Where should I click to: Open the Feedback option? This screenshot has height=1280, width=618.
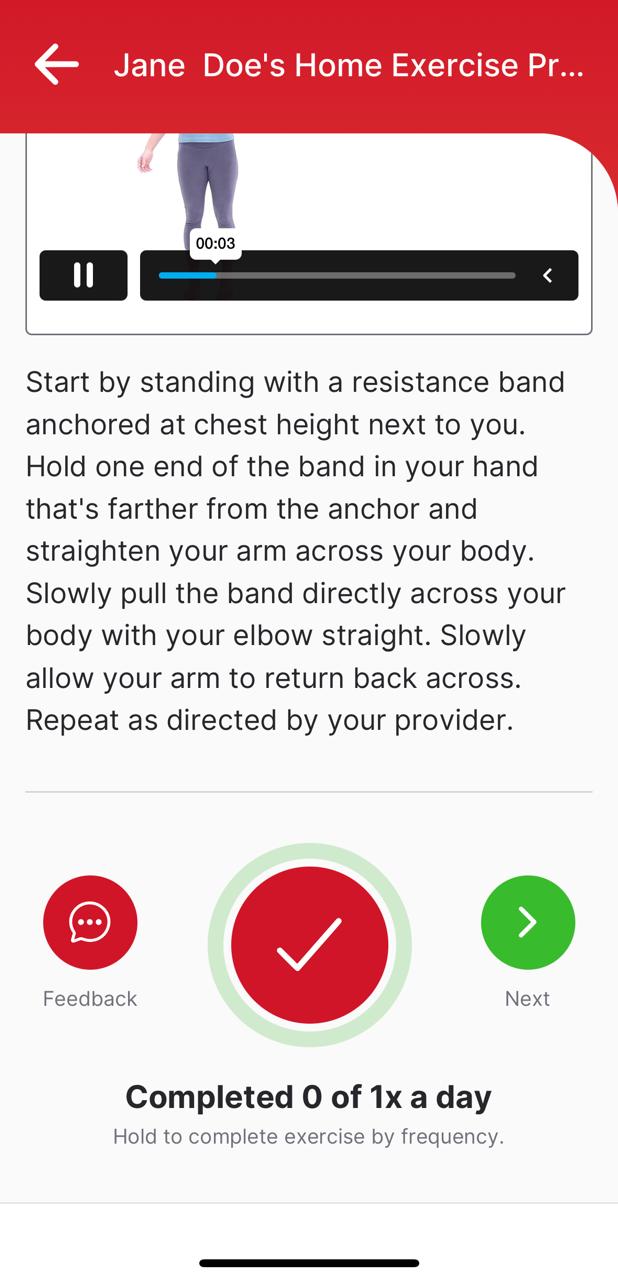90,922
